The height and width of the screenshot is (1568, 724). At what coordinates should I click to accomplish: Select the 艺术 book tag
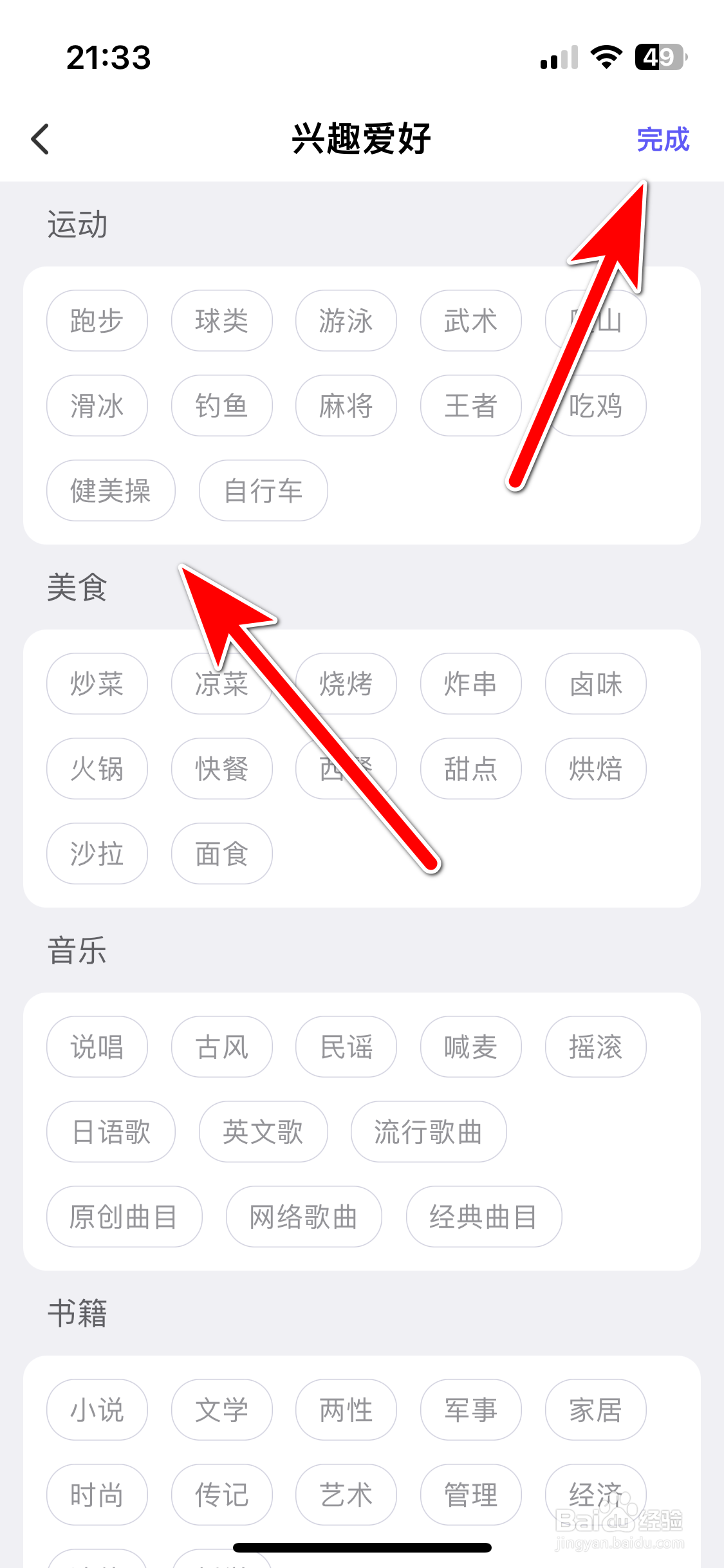click(346, 1495)
